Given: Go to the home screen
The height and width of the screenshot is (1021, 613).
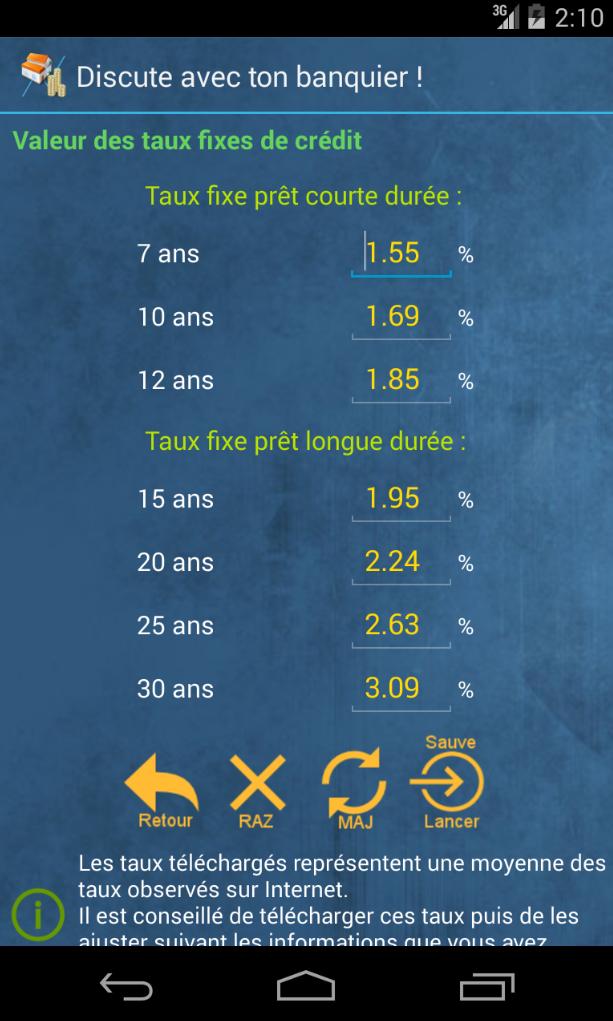Looking at the screenshot, I should click(x=306, y=986).
